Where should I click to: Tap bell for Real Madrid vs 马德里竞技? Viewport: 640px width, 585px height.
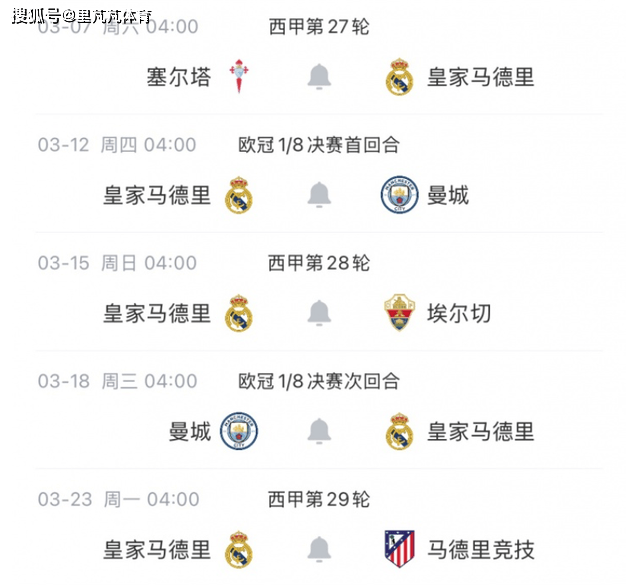[x=319, y=549]
